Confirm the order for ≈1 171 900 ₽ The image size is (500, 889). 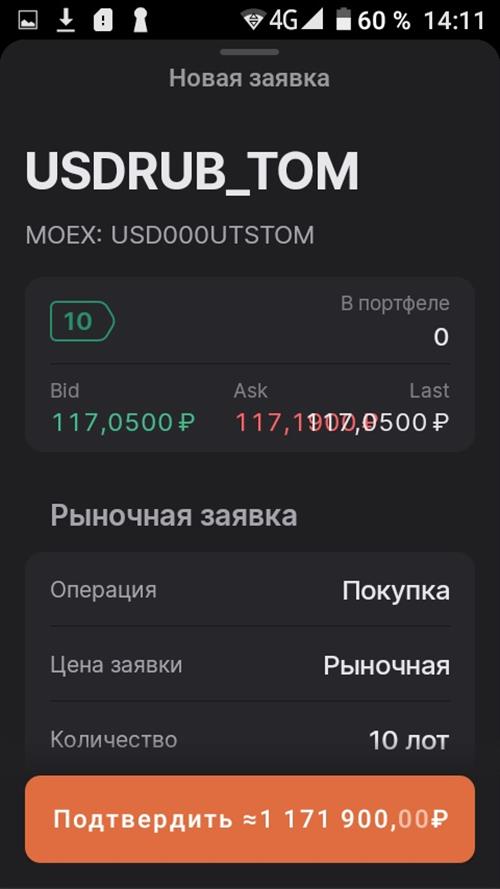tap(250, 819)
